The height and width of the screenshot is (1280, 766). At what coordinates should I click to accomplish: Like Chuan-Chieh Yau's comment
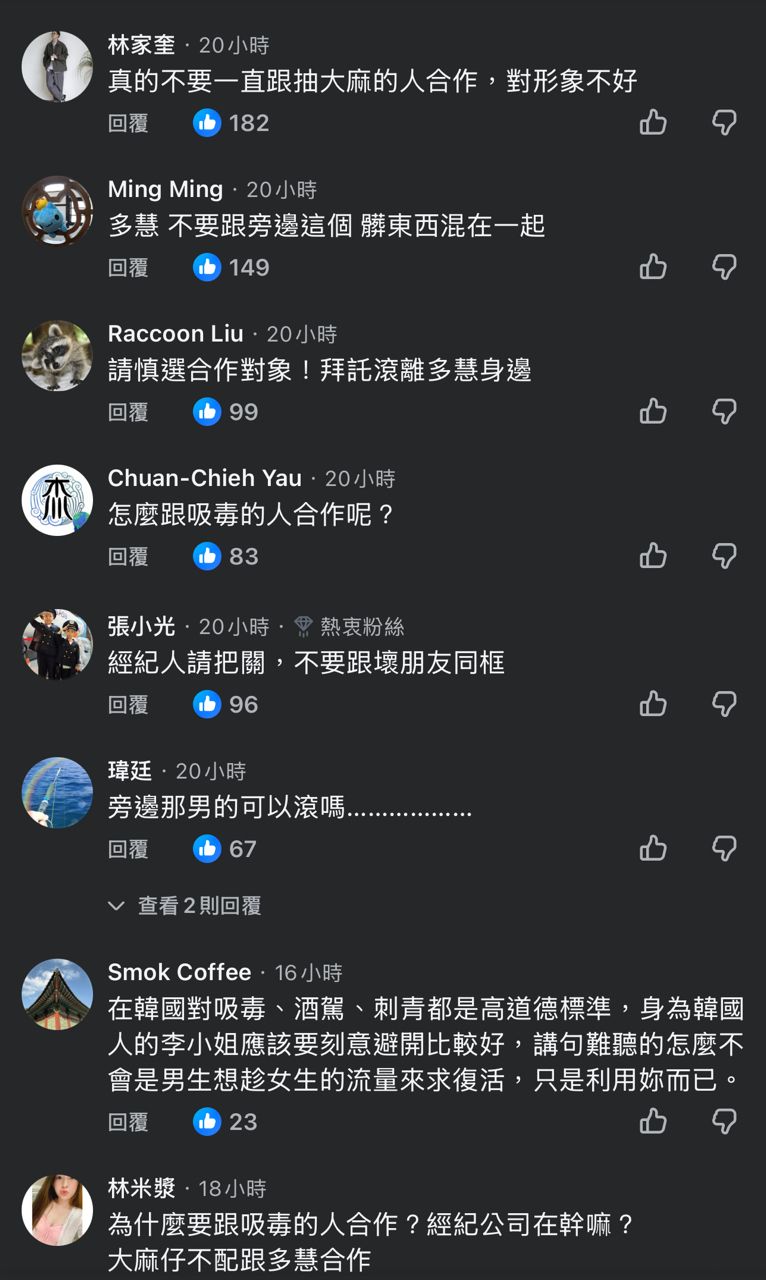653,555
